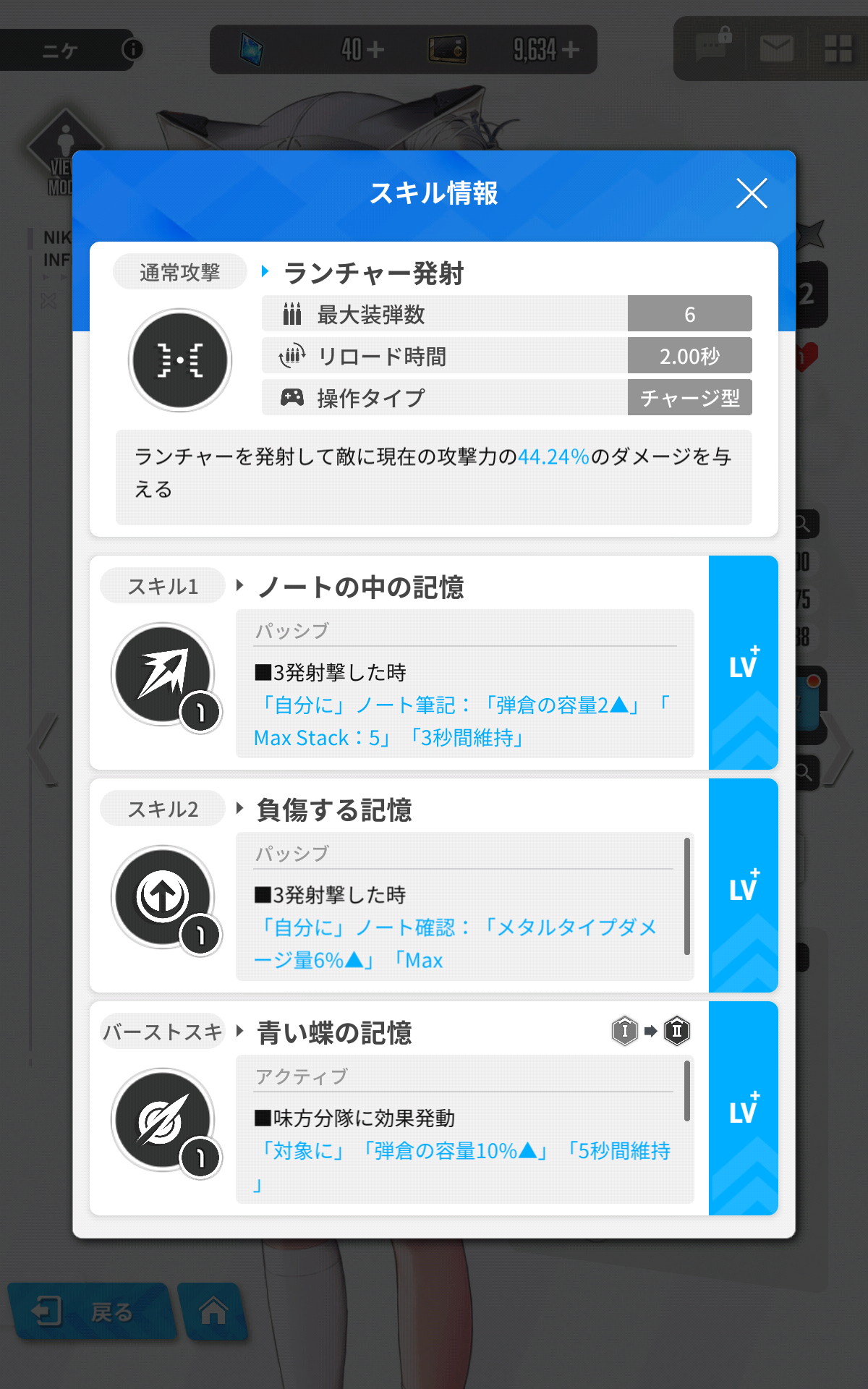Tap the ノートの中の記憶 skill icon

click(x=164, y=674)
